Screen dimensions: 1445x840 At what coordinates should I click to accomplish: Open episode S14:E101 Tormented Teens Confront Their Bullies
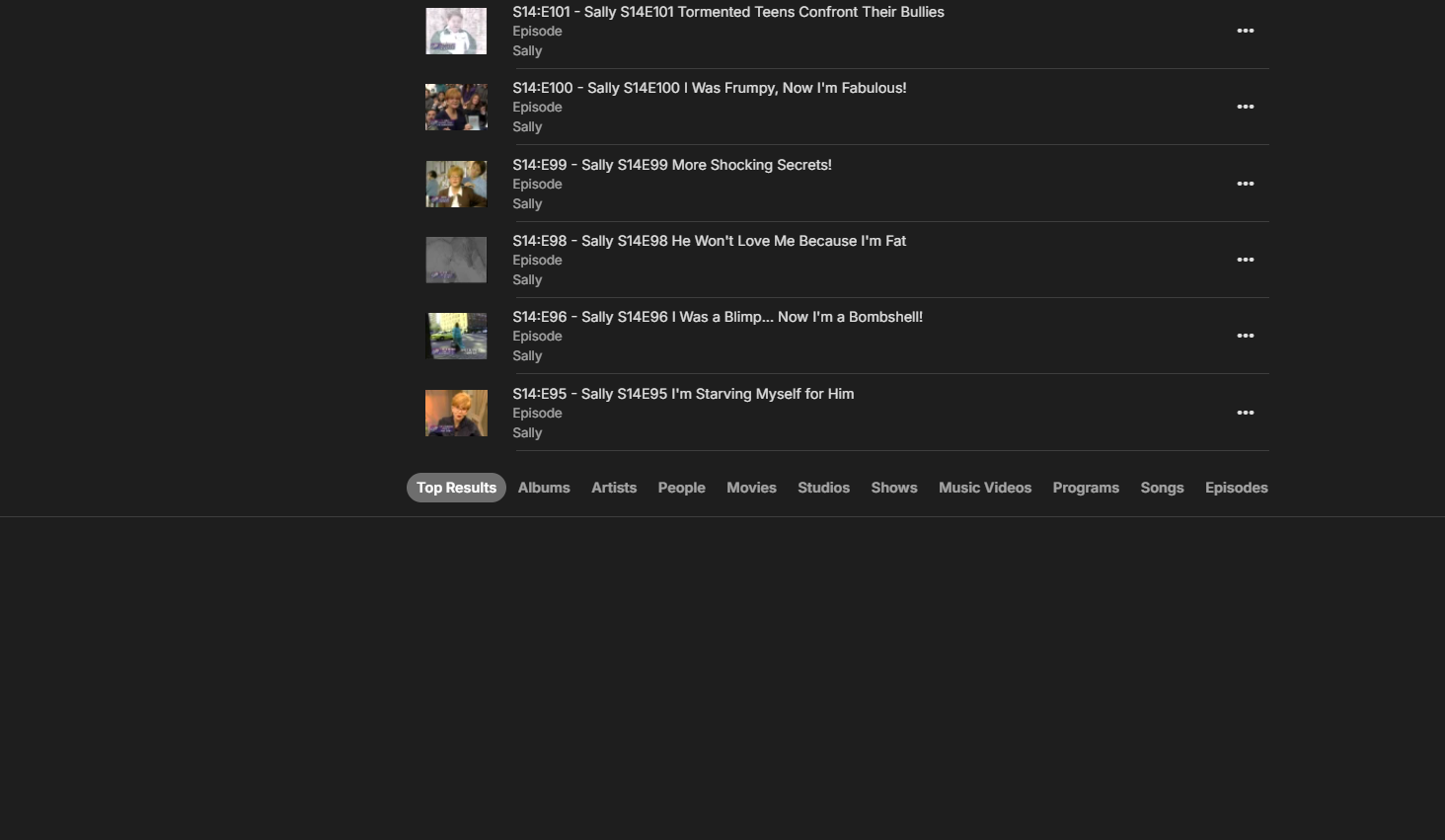[727, 12]
